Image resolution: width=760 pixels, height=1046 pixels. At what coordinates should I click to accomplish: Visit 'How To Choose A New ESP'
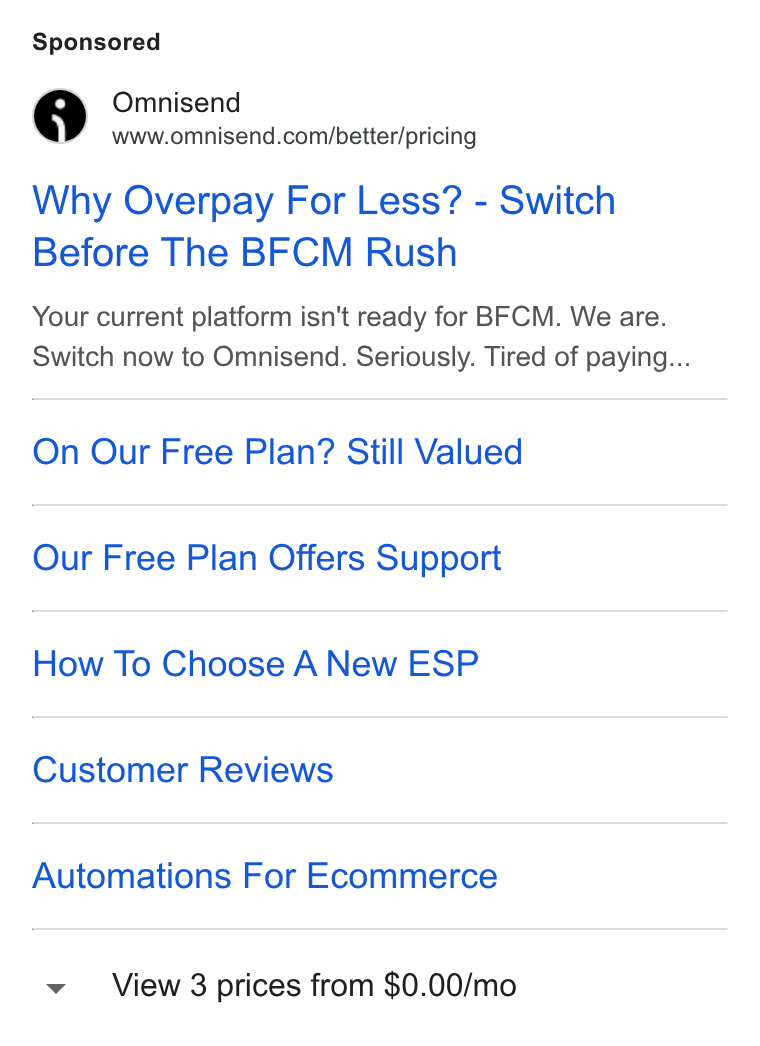coord(256,664)
